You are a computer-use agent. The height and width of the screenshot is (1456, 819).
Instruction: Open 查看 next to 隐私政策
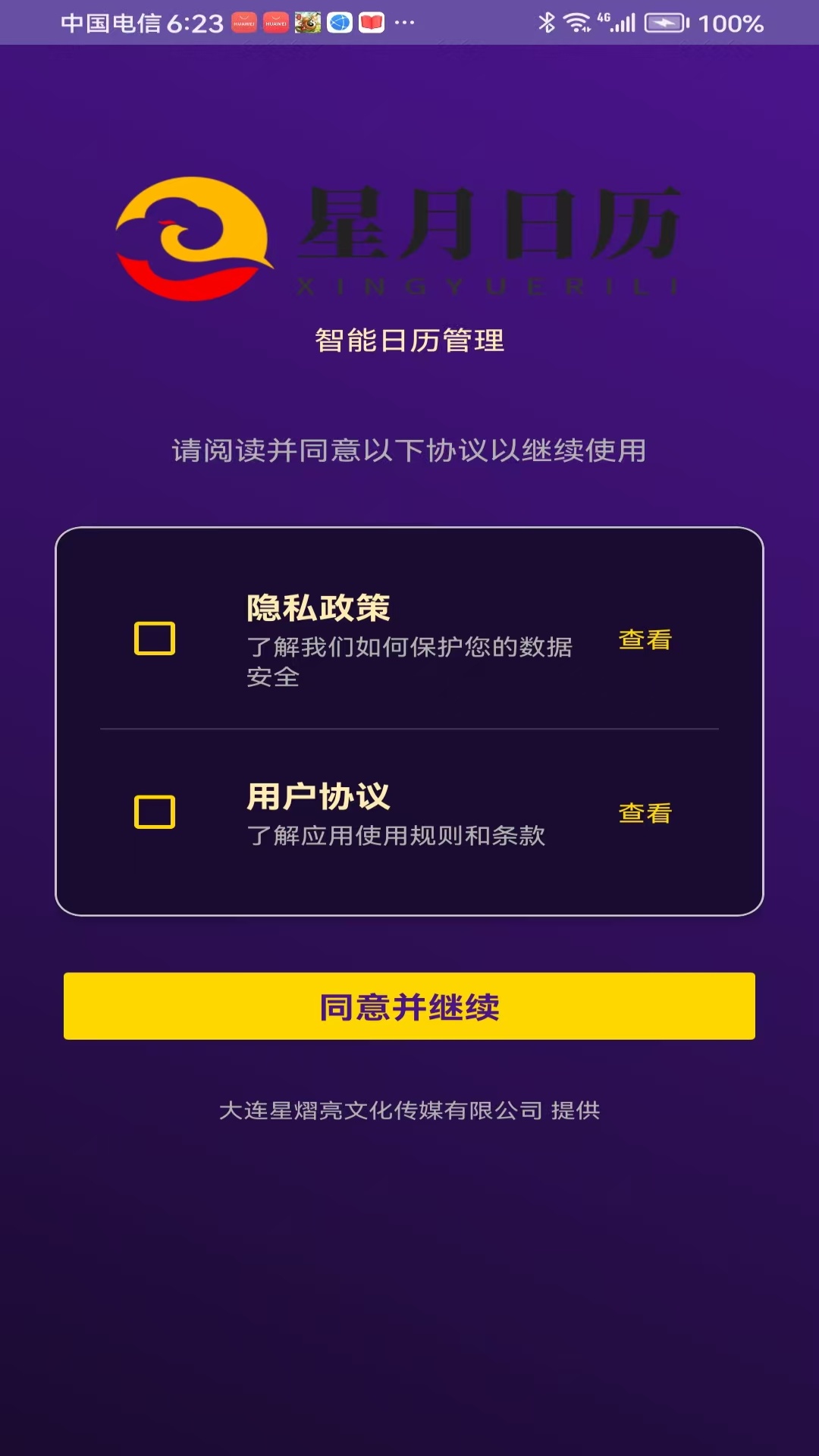pos(645,641)
